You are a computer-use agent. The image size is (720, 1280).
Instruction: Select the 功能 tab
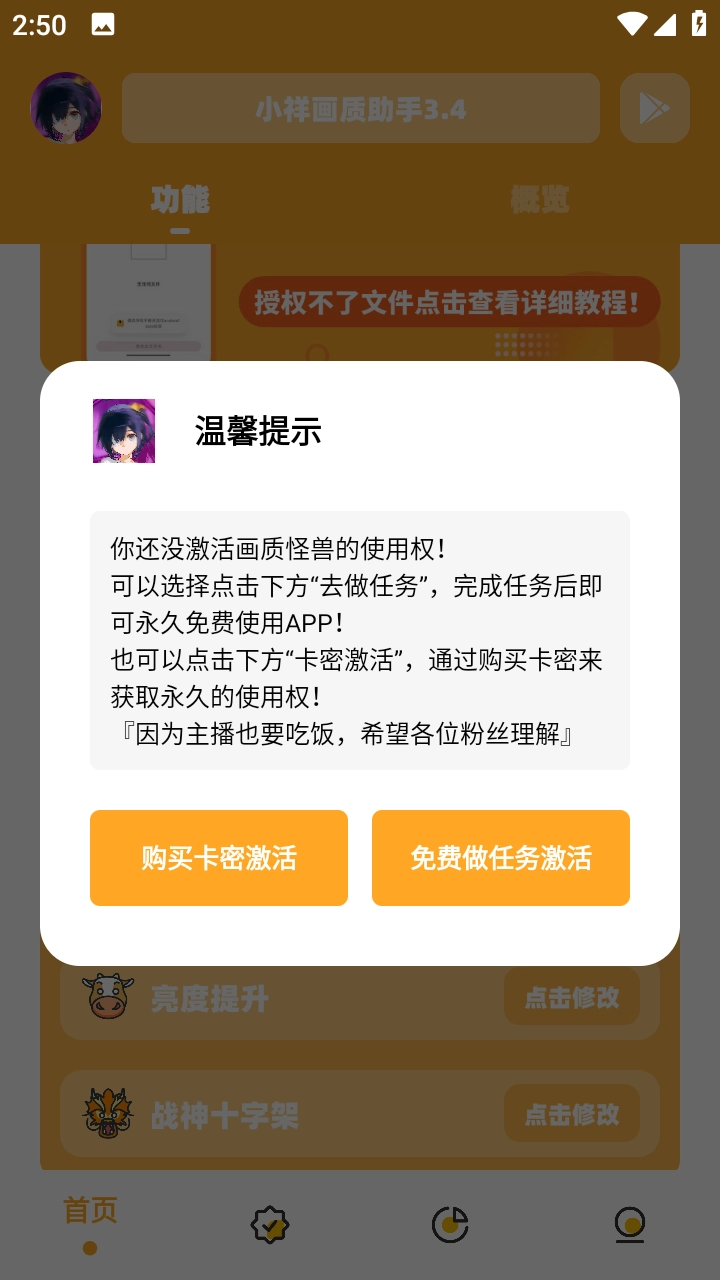[181, 199]
